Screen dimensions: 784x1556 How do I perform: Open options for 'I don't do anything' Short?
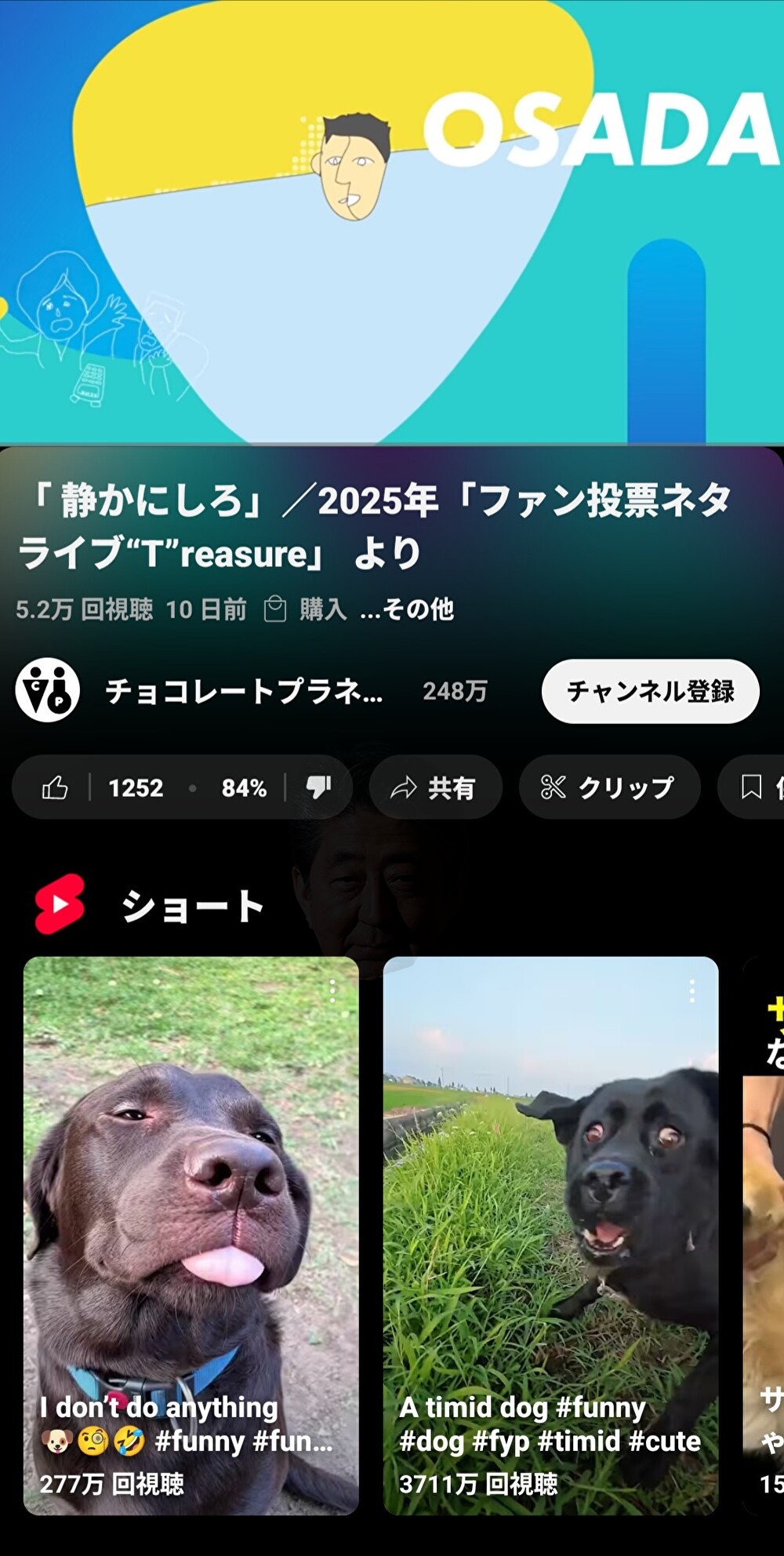[332, 991]
